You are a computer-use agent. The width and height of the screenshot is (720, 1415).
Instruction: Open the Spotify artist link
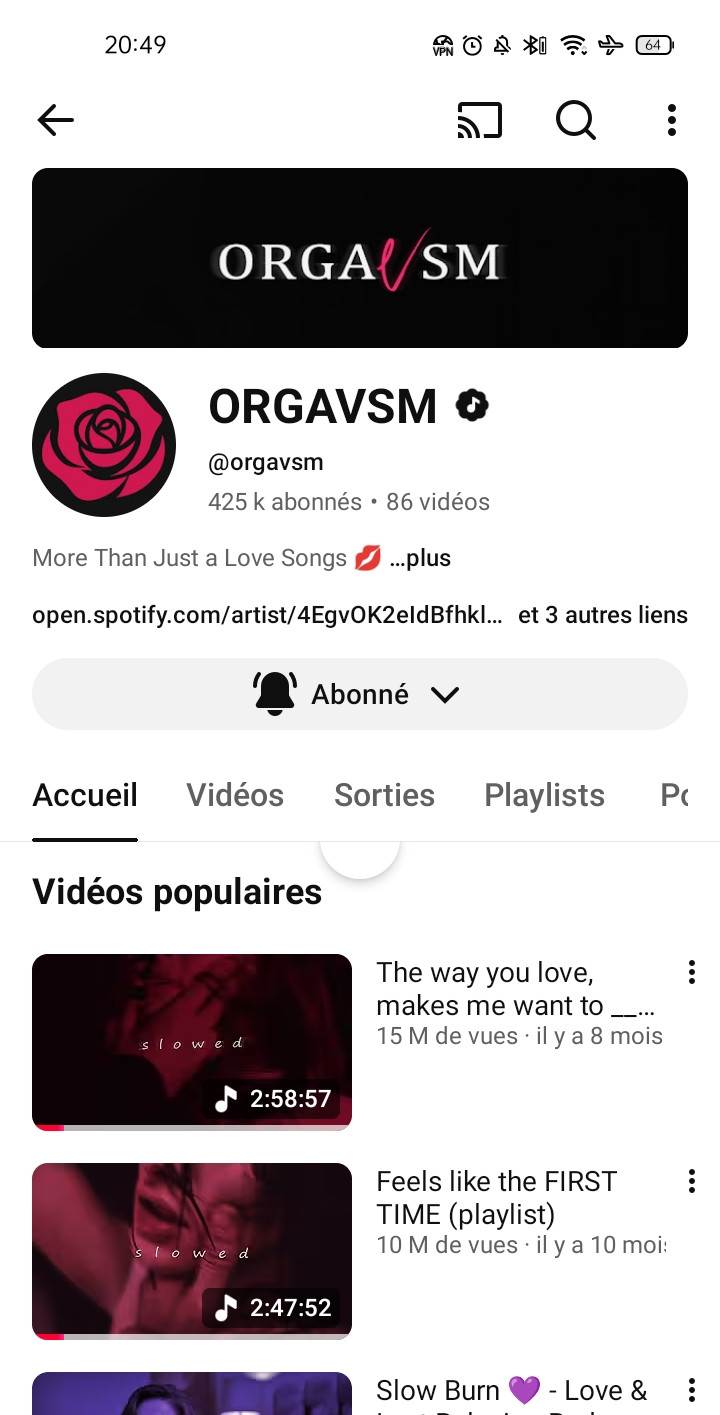(267, 615)
